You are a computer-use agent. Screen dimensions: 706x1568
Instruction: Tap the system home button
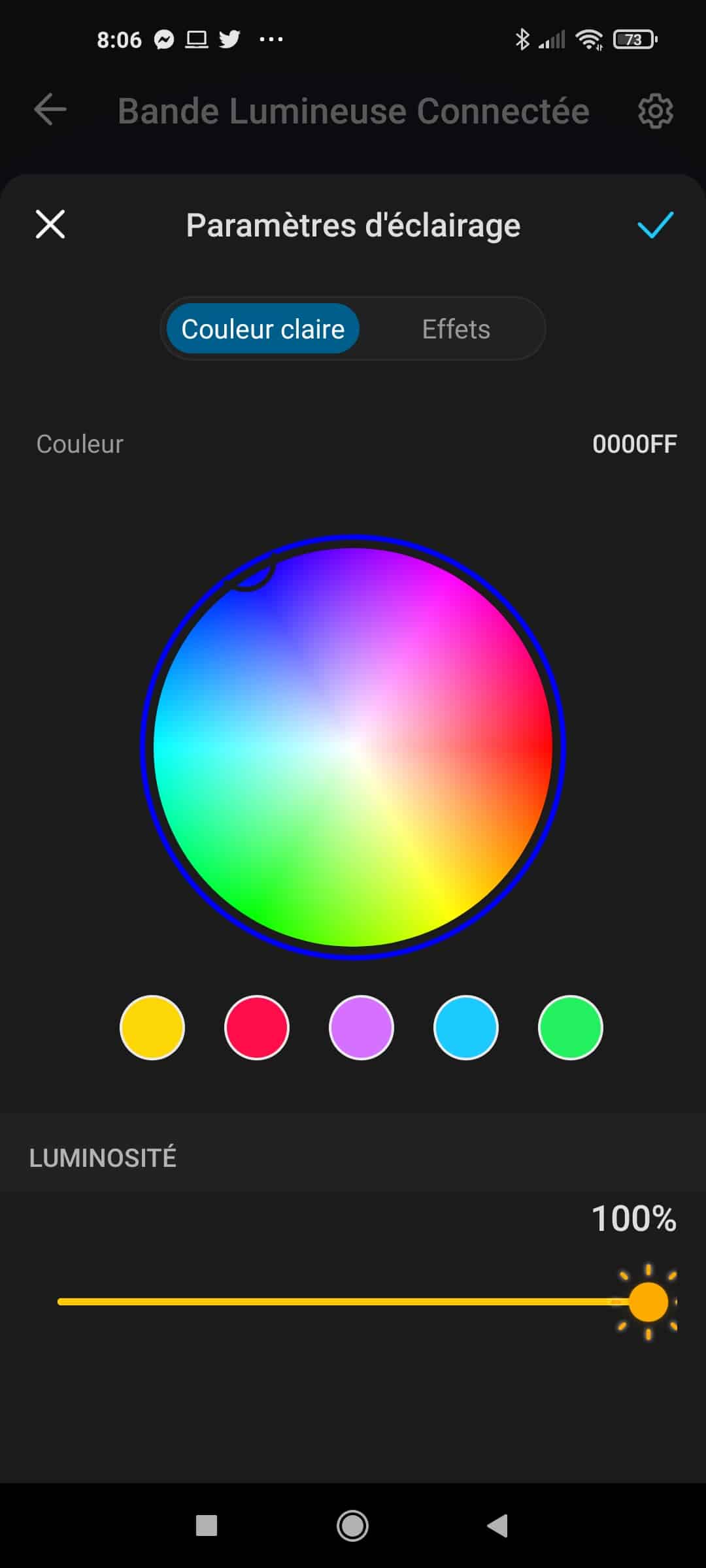pos(352,1526)
